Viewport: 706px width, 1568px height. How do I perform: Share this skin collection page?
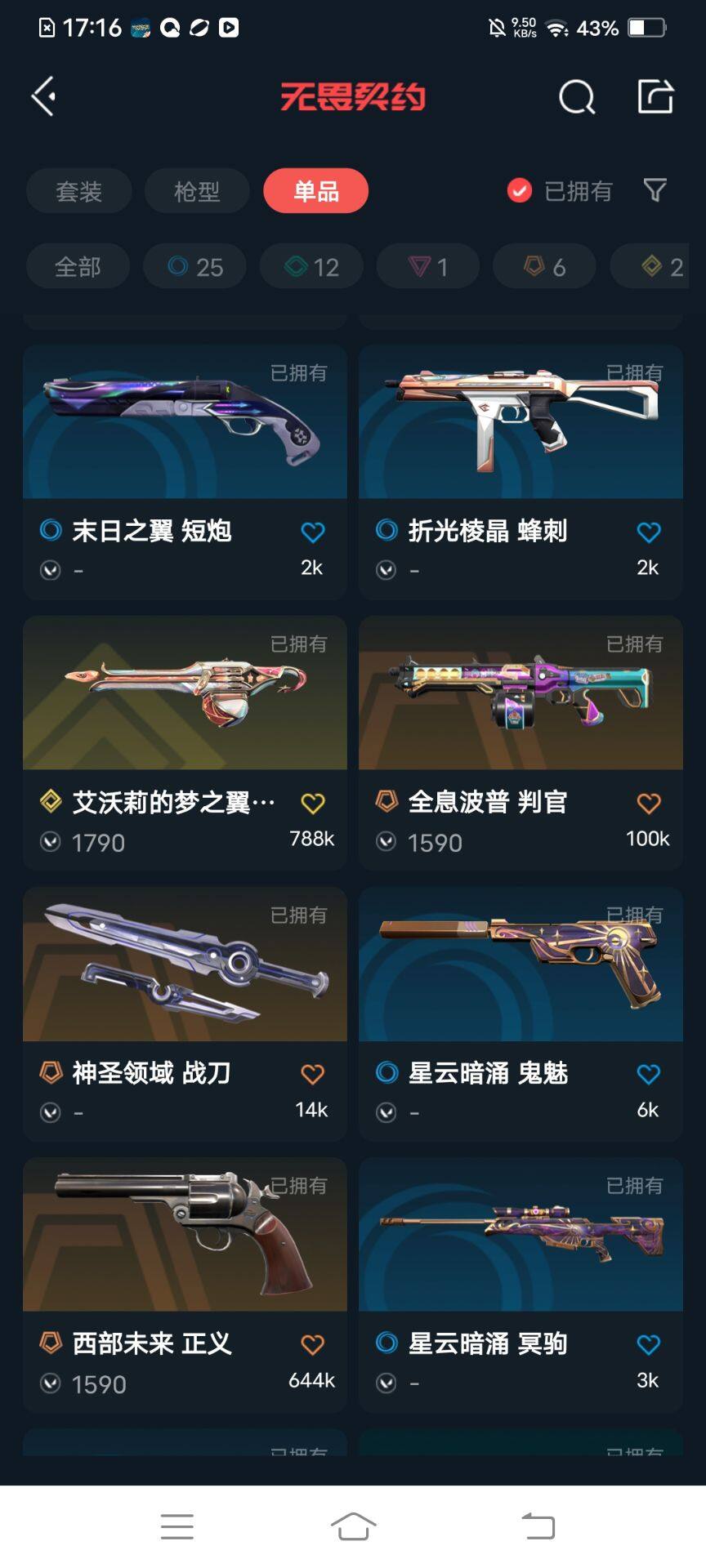655,96
